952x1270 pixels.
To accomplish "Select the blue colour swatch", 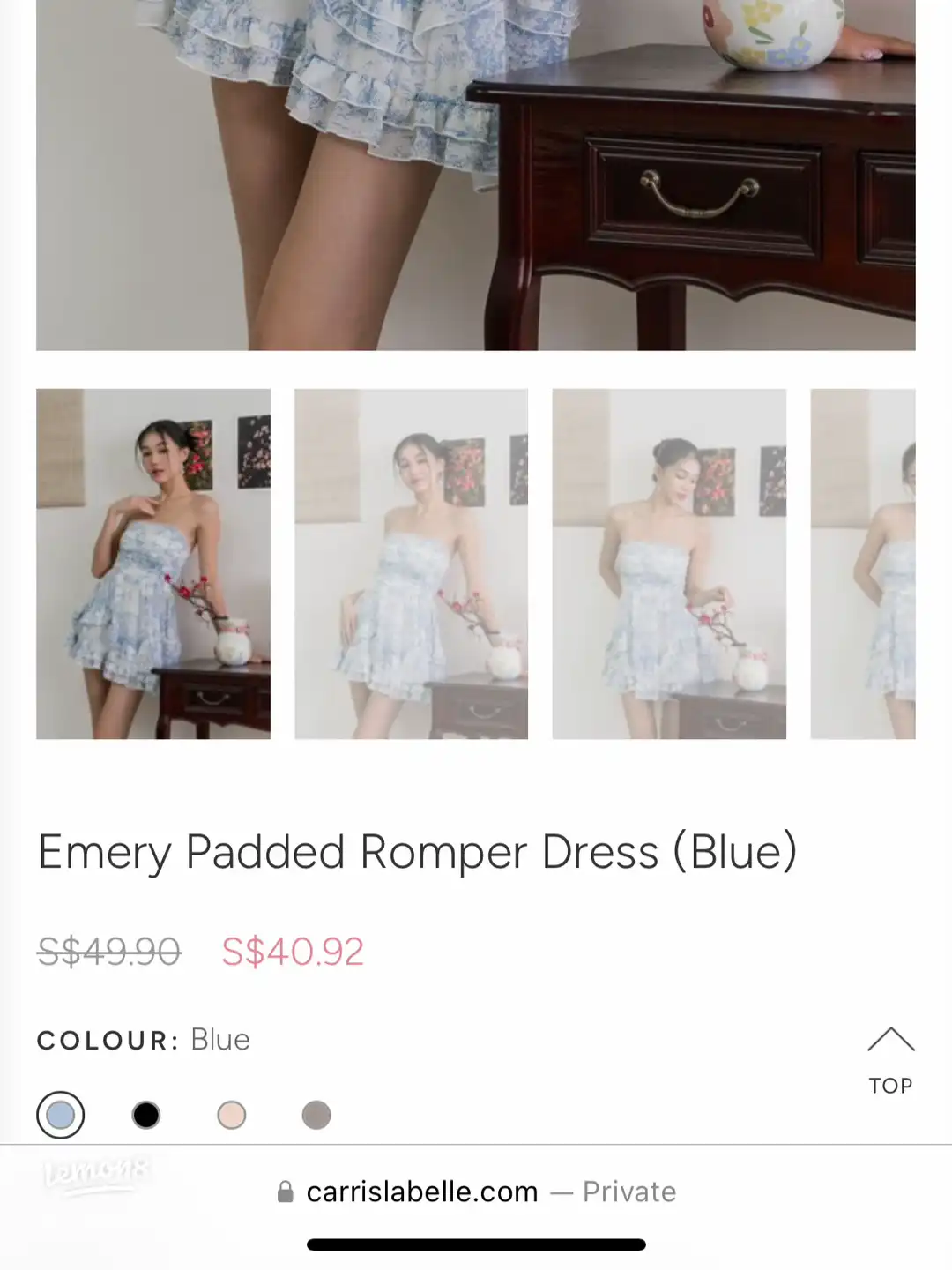I will [x=60, y=1115].
